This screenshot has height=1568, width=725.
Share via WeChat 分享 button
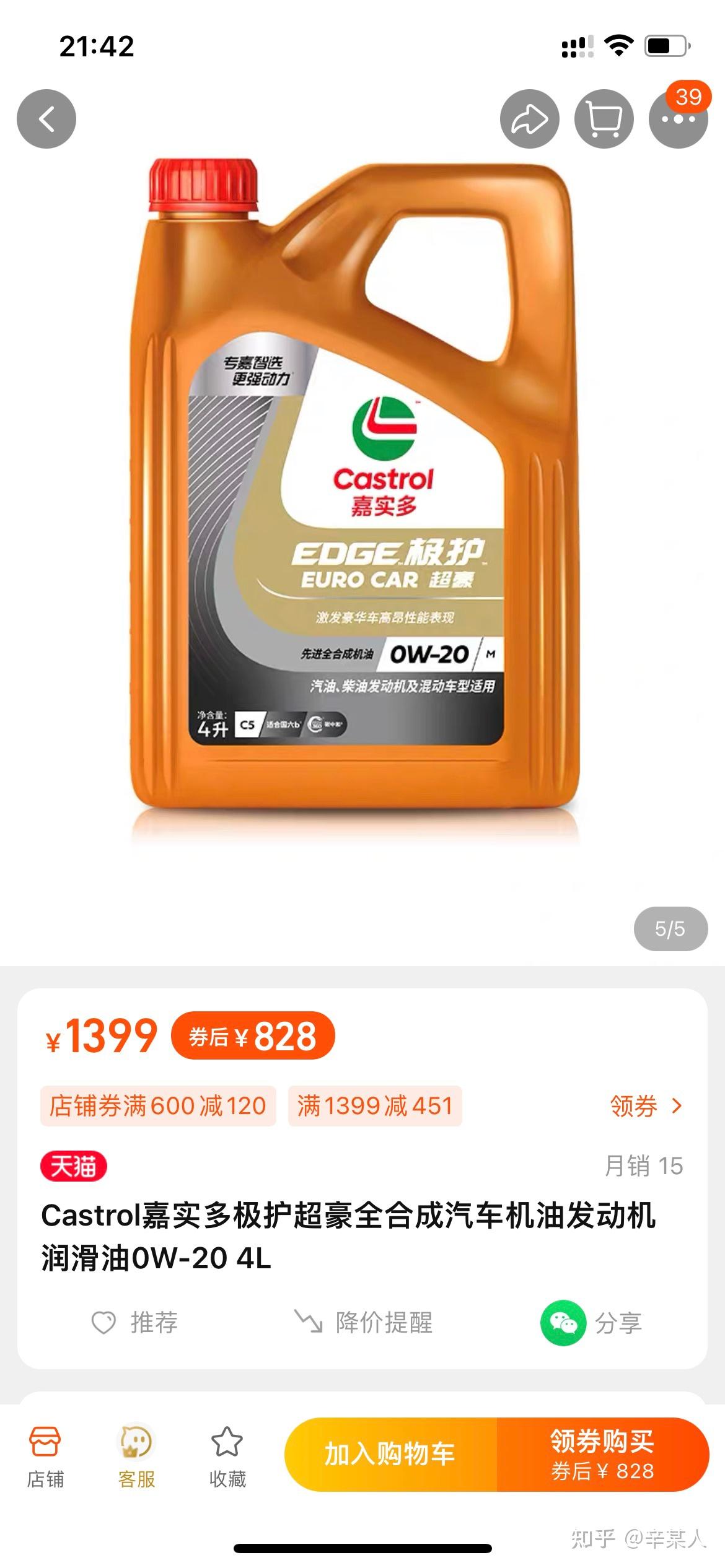[592, 1322]
